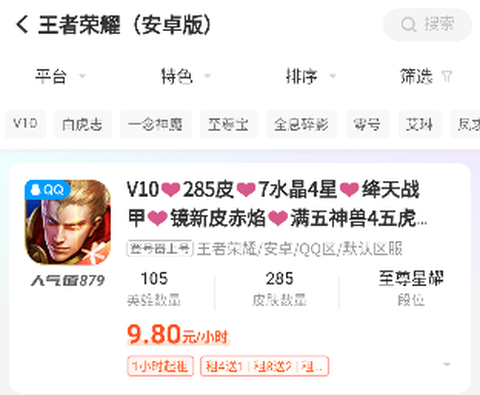
Task: Open the 搜索 search box
Action: point(427,25)
